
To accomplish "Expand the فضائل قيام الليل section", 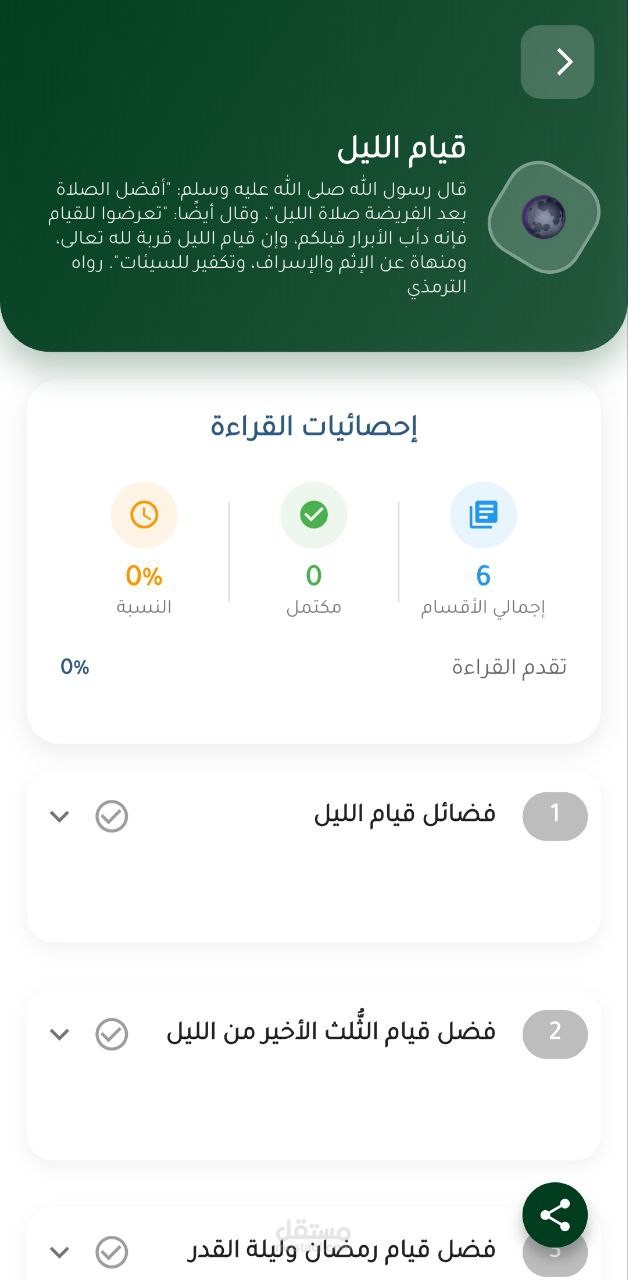I will point(60,817).
